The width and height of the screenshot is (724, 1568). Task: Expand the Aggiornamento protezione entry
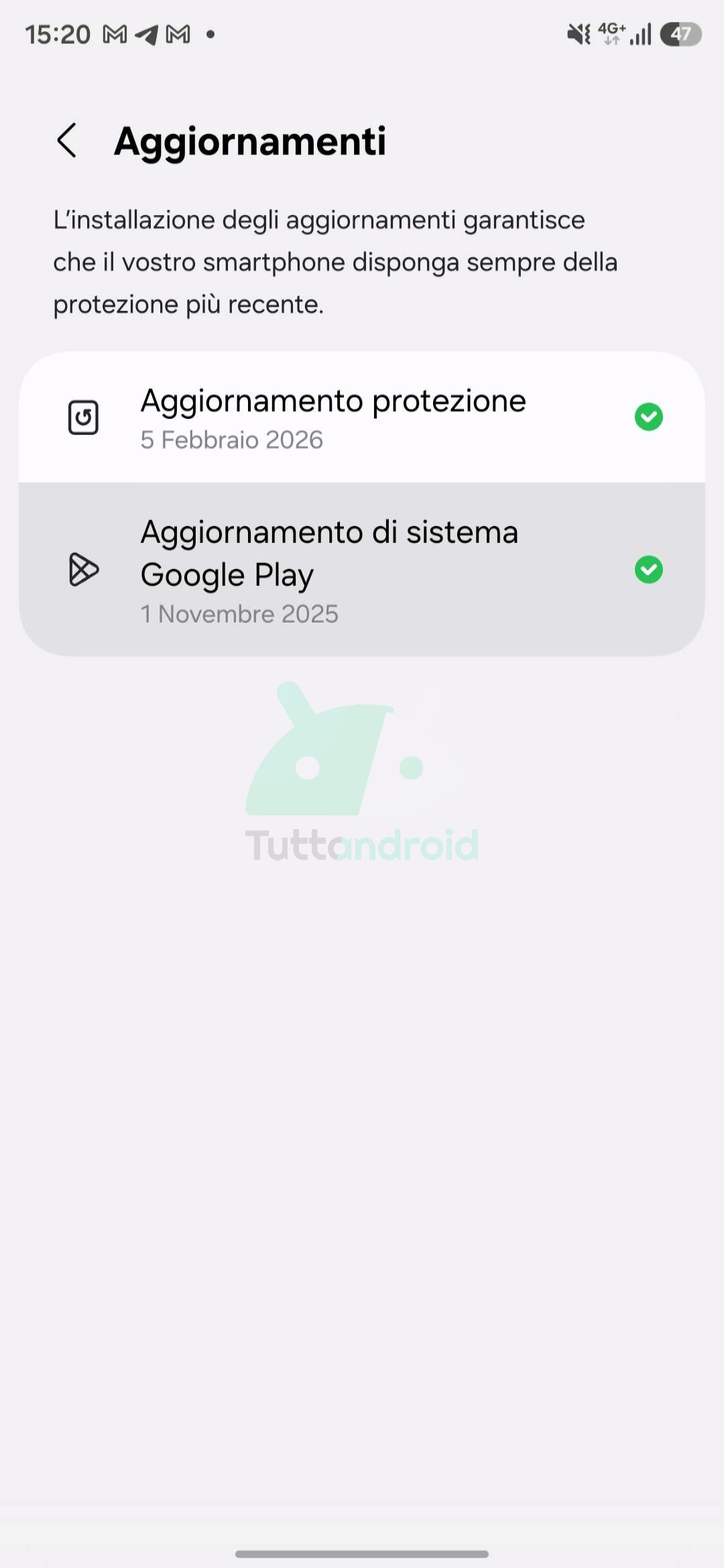click(x=362, y=417)
